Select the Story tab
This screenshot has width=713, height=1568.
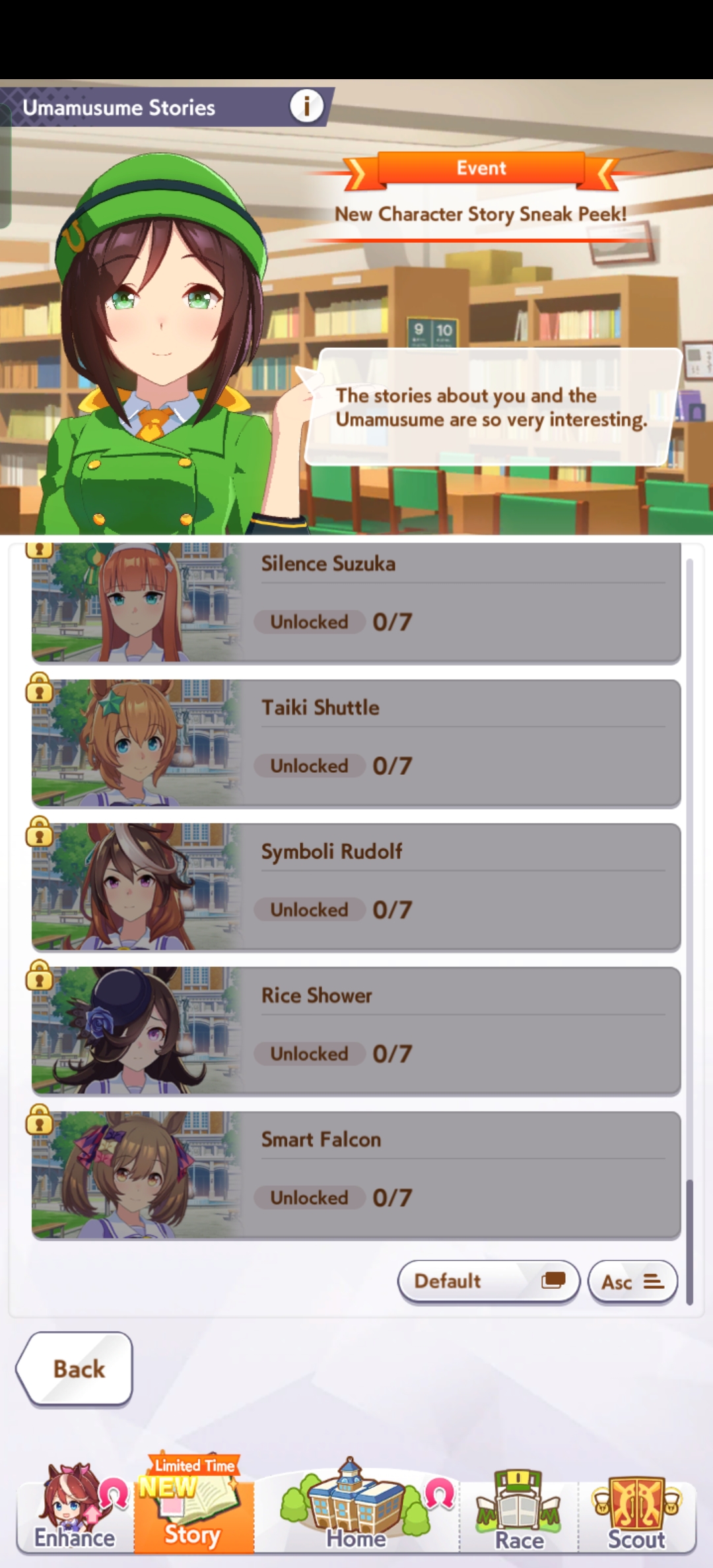click(x=193, y=1508)
